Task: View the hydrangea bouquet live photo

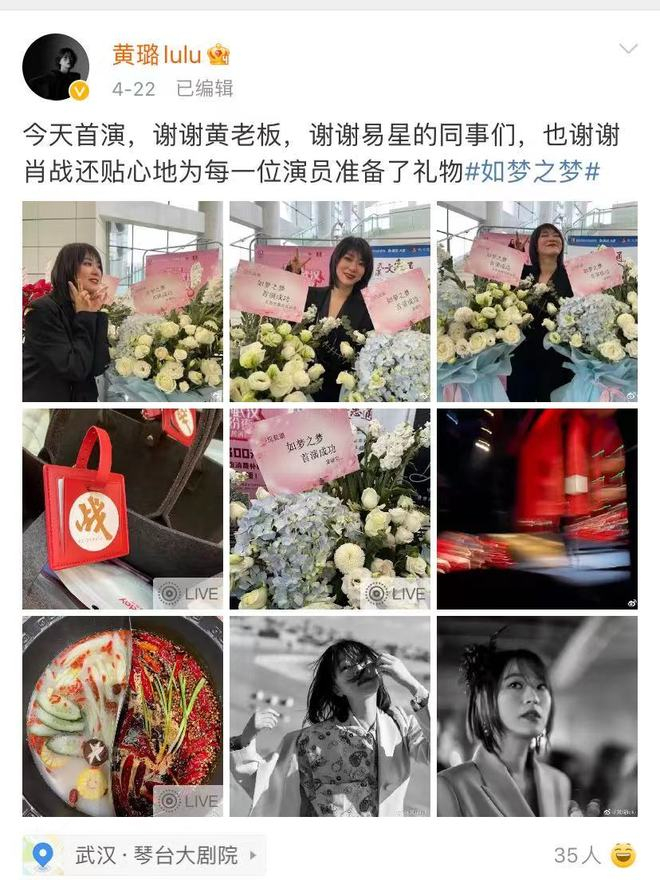Action: (x=330, y=509)
